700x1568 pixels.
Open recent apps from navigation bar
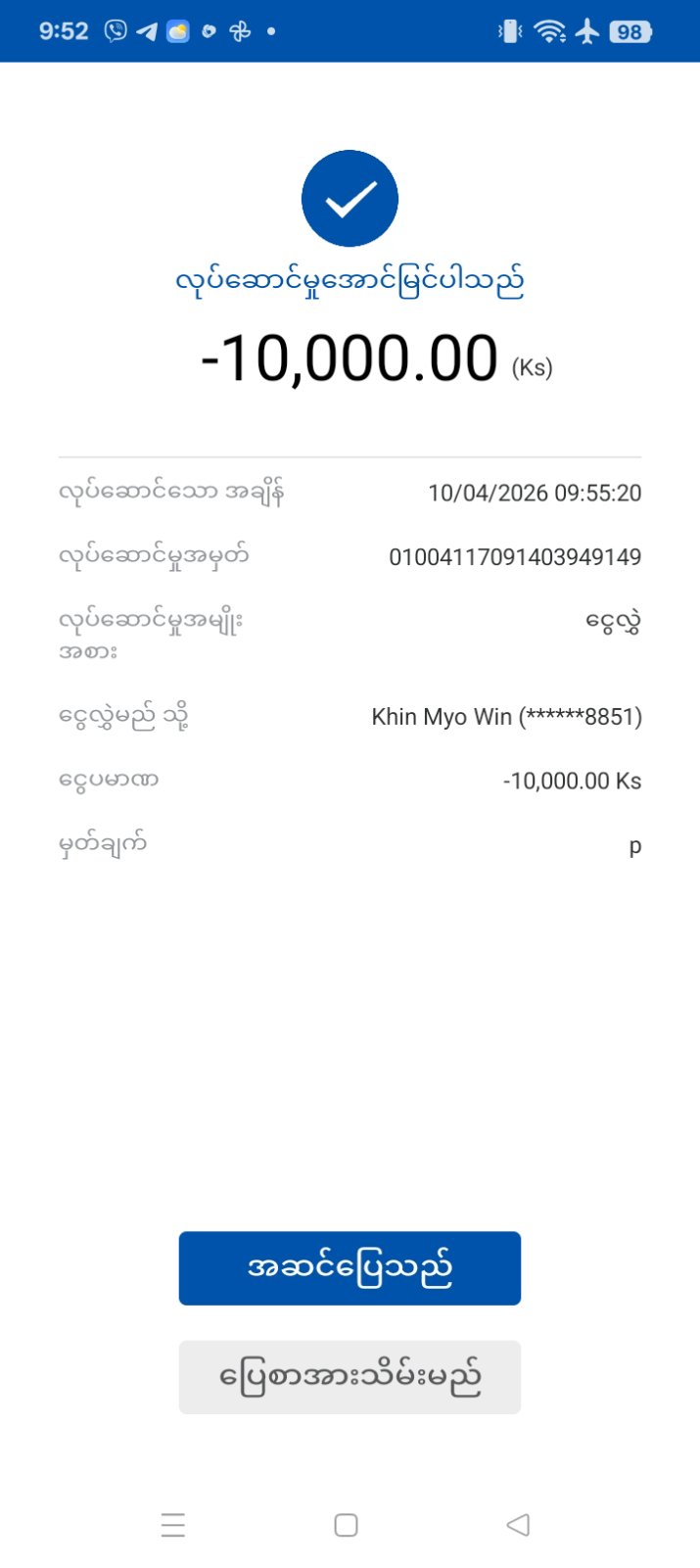[x=173, y=1525]
